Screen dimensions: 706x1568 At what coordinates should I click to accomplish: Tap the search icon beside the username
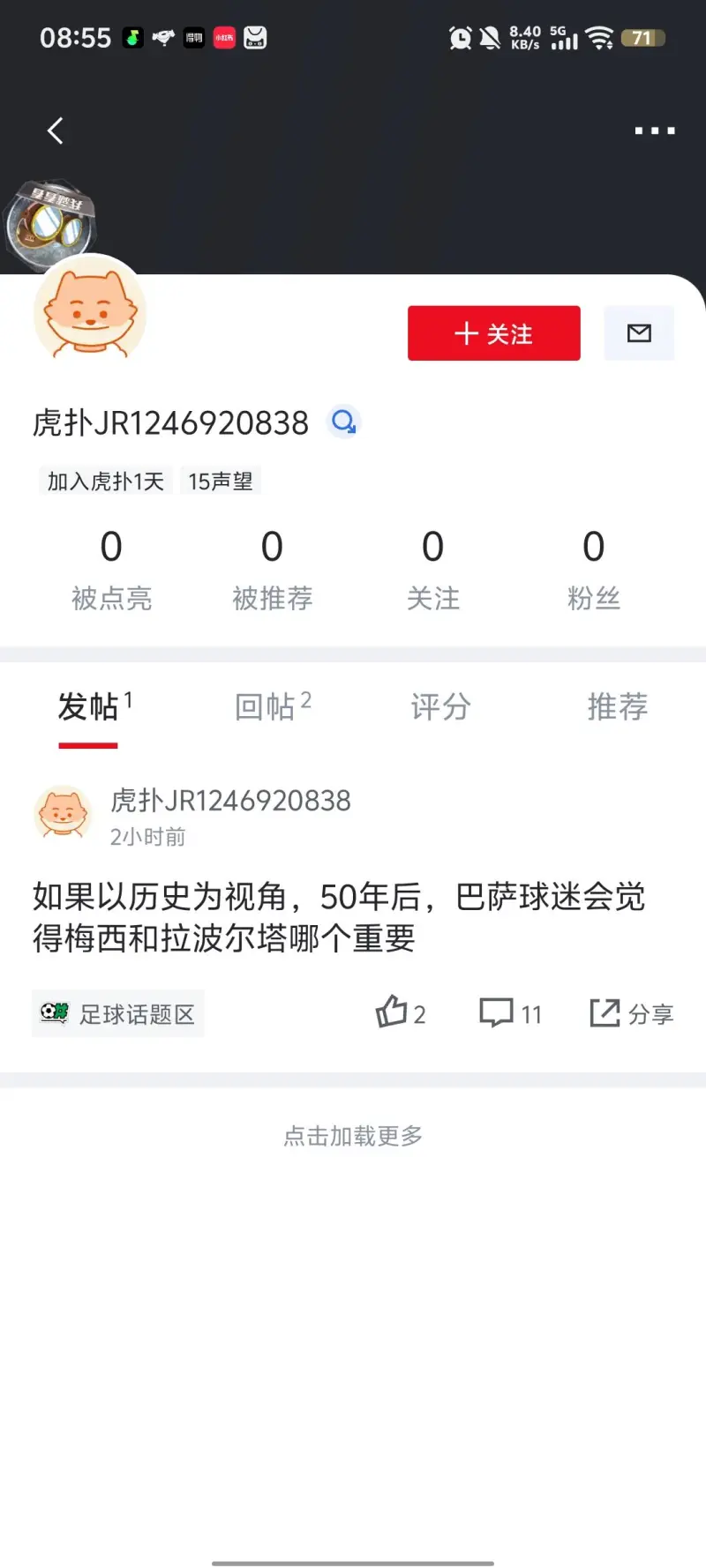tap(343, 422)
